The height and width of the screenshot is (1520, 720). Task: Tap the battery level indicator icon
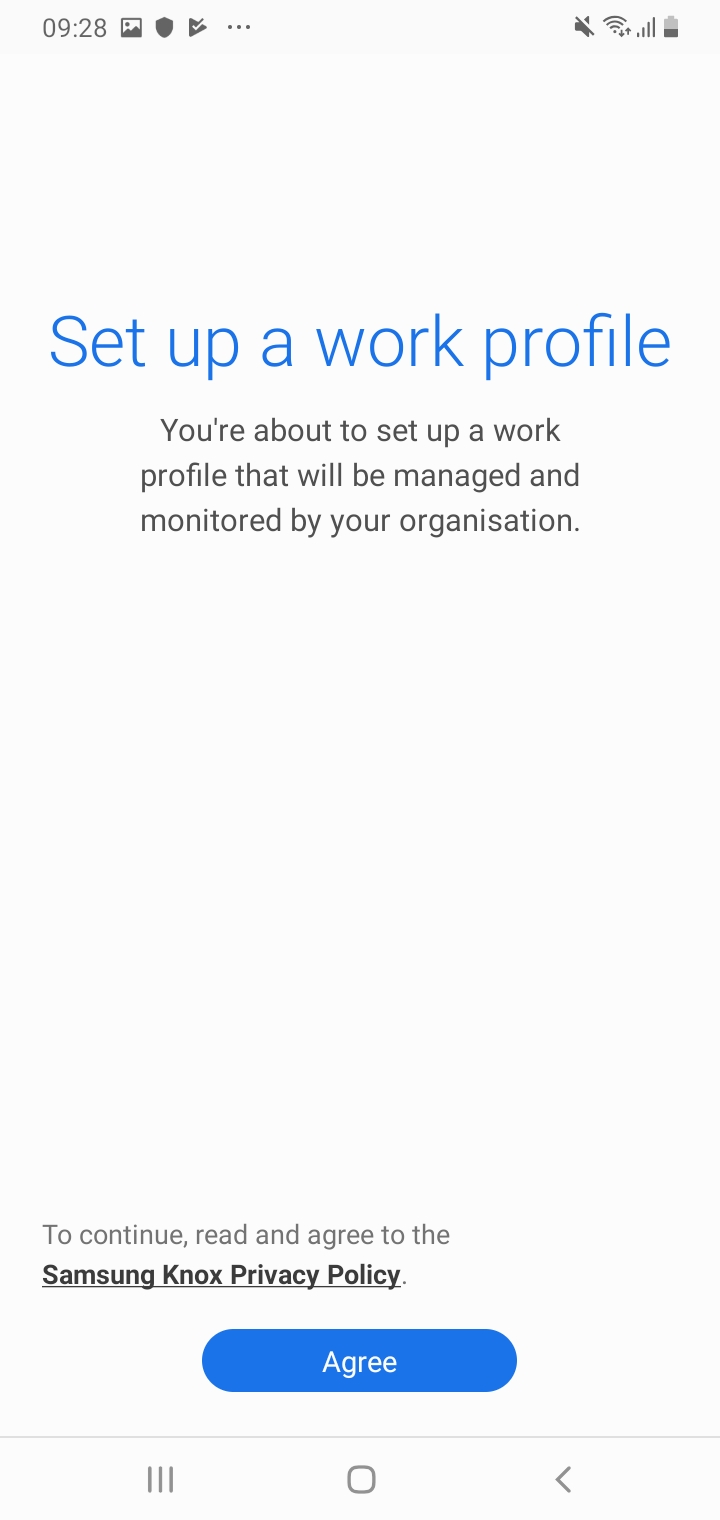[x=672, y=27]
